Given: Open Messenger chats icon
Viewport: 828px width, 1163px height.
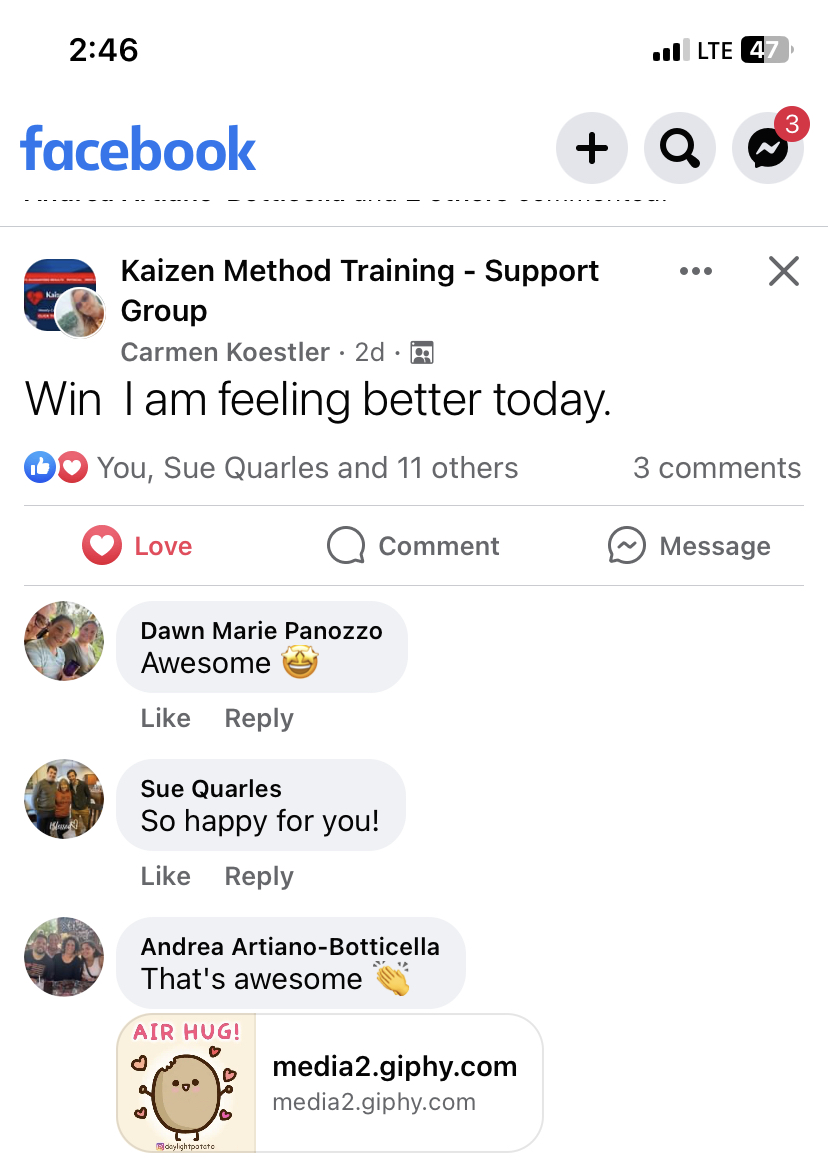Looking at the screenshot, I should coord(768,149).
